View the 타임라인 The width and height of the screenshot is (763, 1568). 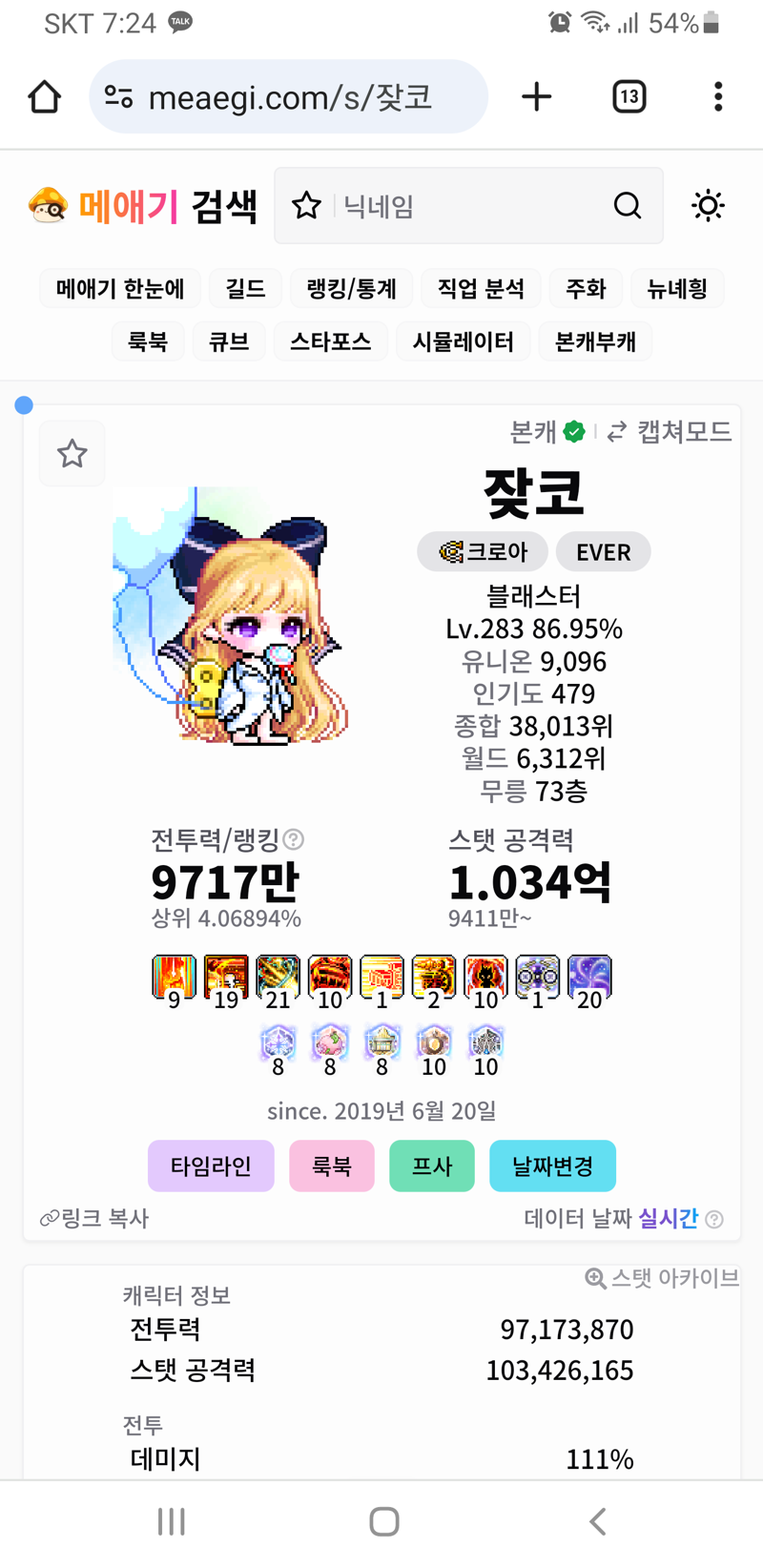(211, 1166)
